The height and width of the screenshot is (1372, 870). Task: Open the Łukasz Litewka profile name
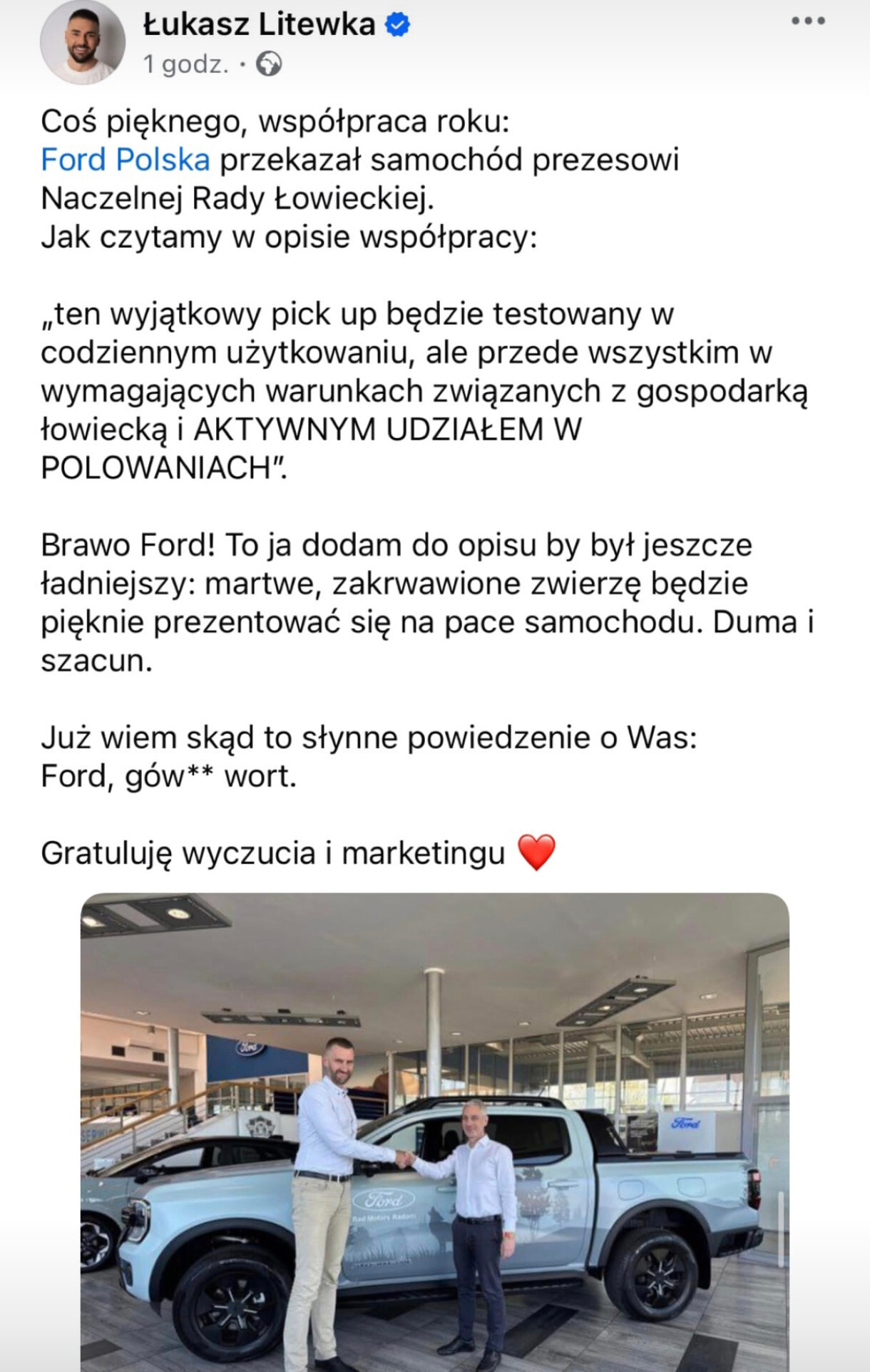click(x=260, y=25)
